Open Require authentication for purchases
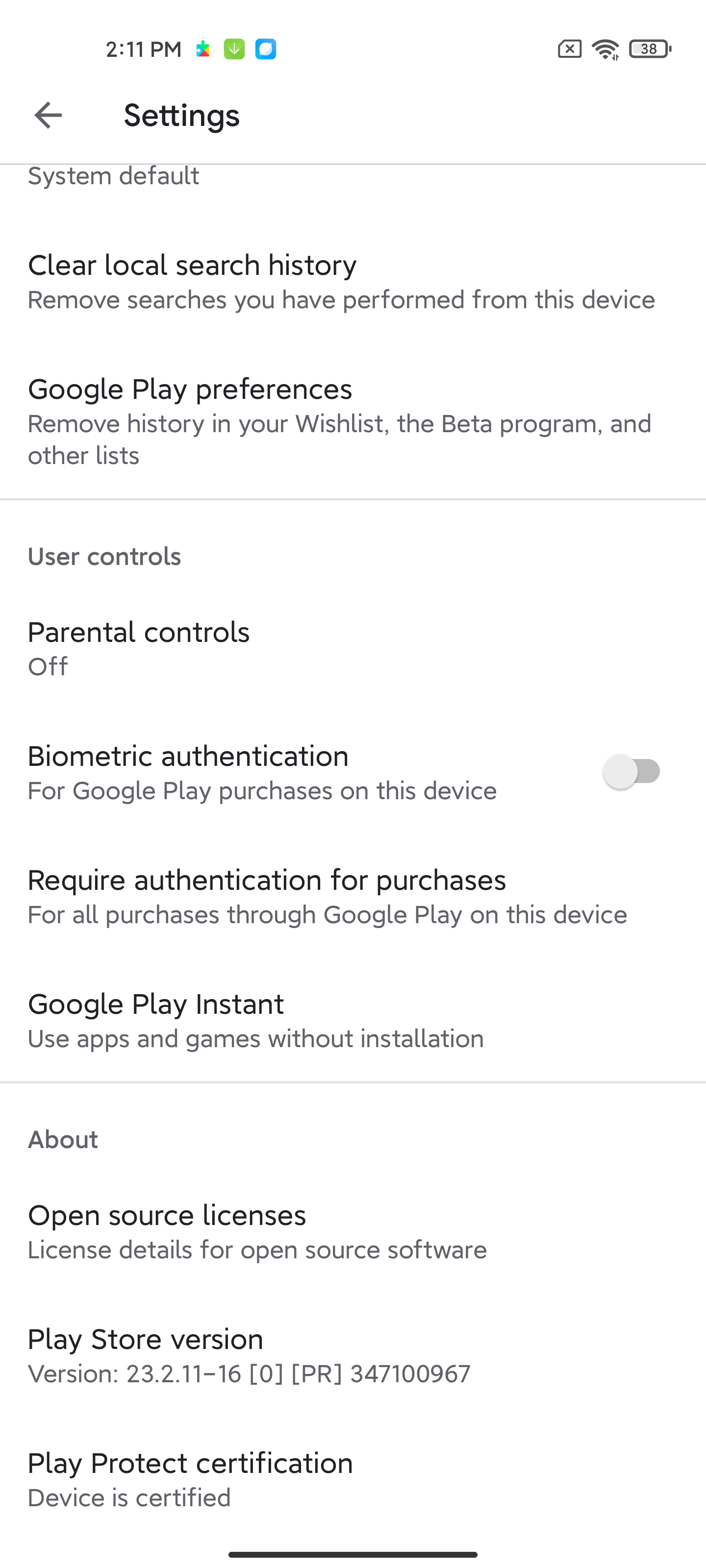706x1568 pixels. 353,897
